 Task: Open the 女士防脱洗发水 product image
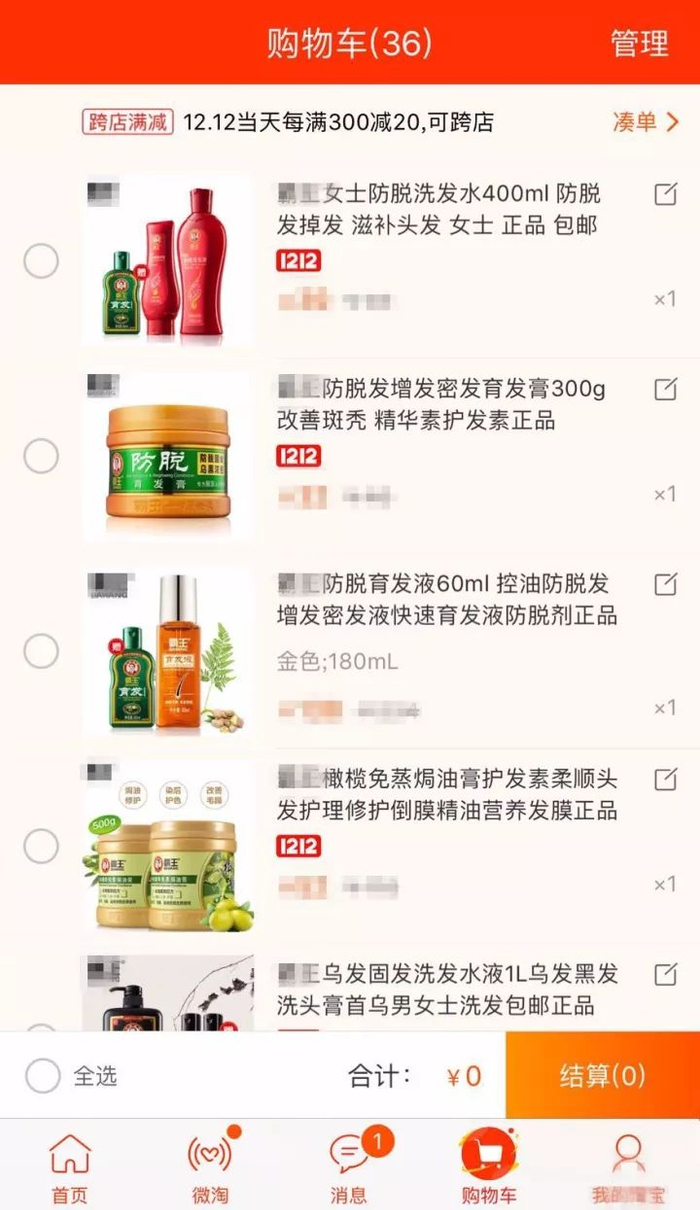[168, 262]
